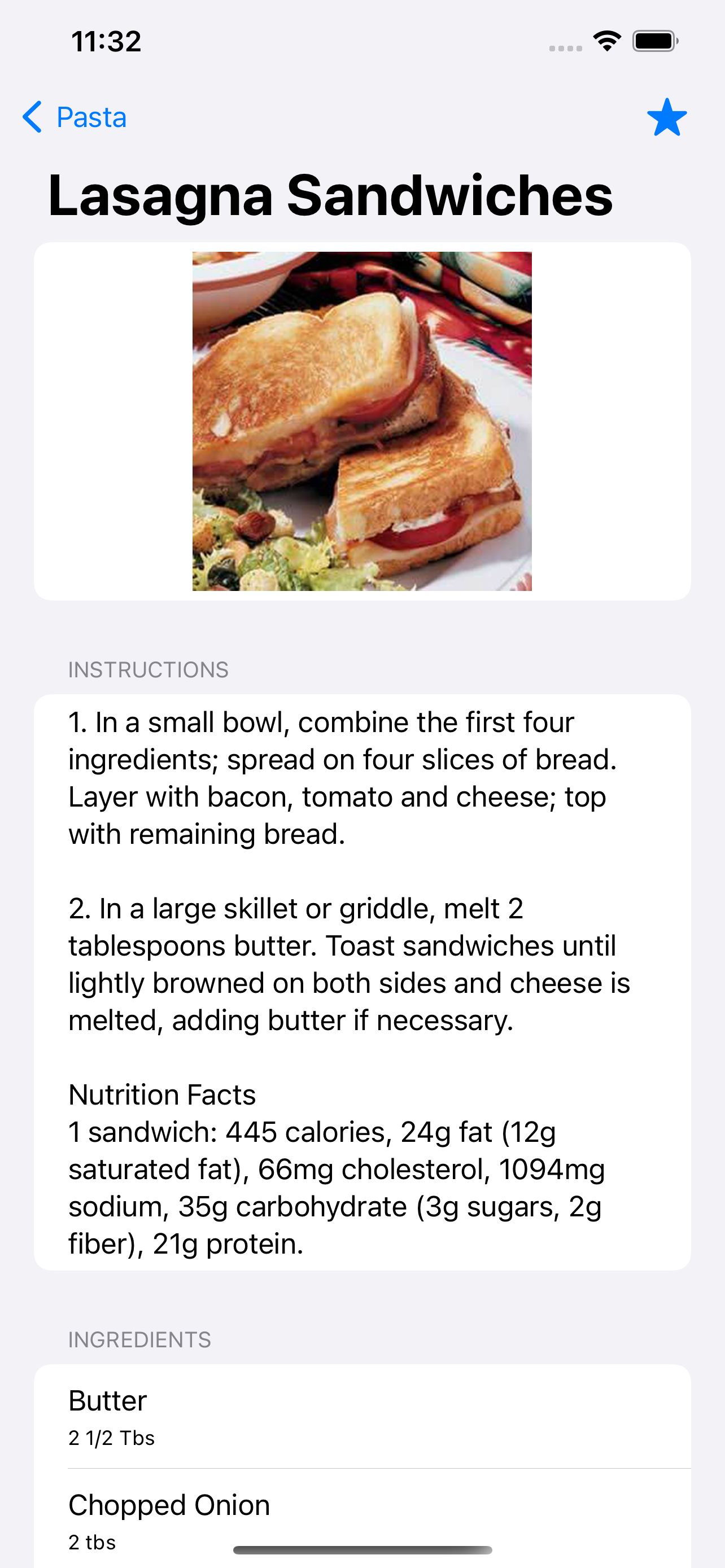
Task: Unfavorite the Lasagna Sandwiches recipe
Action: point(667,117)
